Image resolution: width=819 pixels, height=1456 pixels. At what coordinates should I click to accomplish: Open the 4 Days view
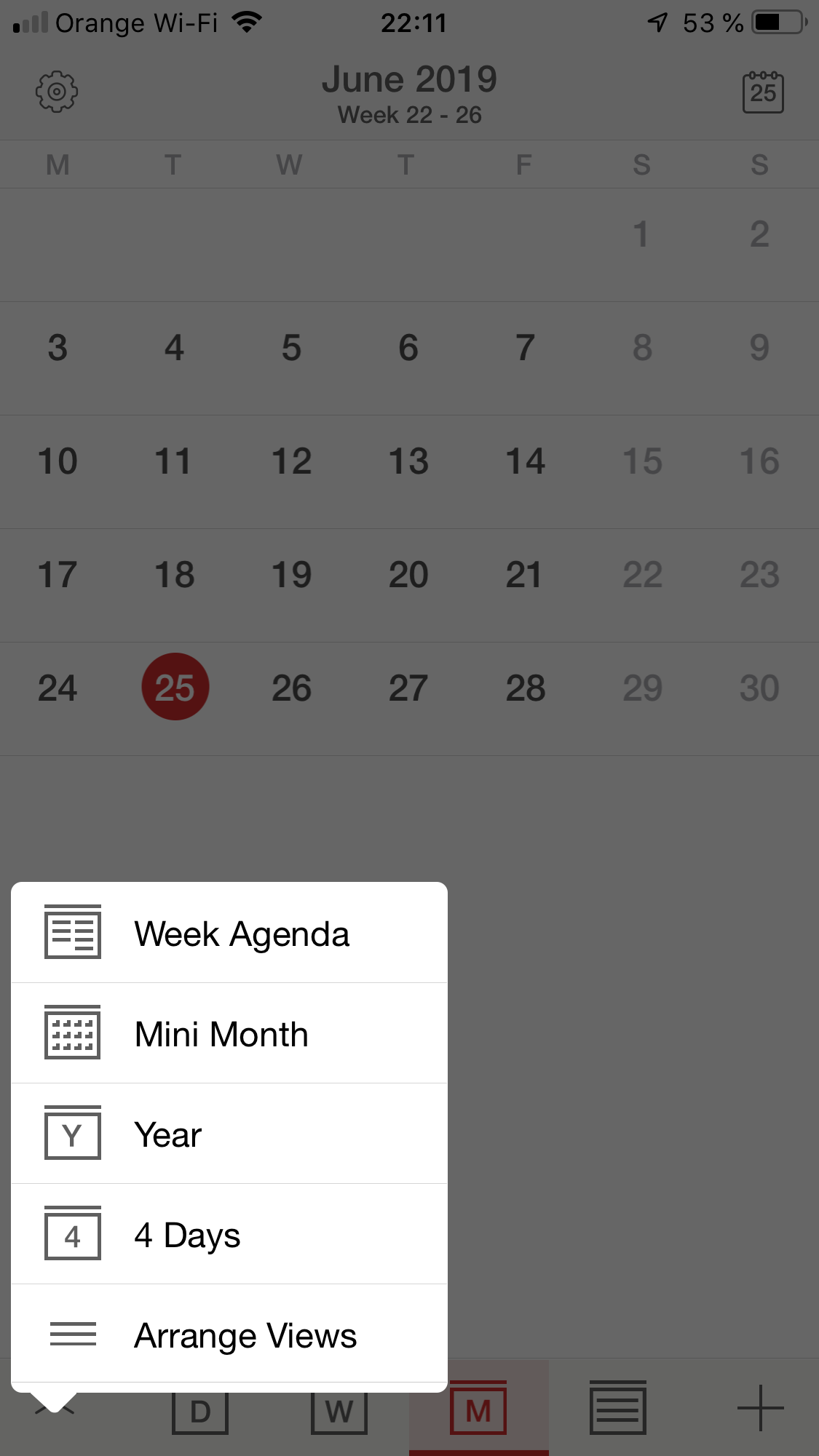click(229, 1234)
